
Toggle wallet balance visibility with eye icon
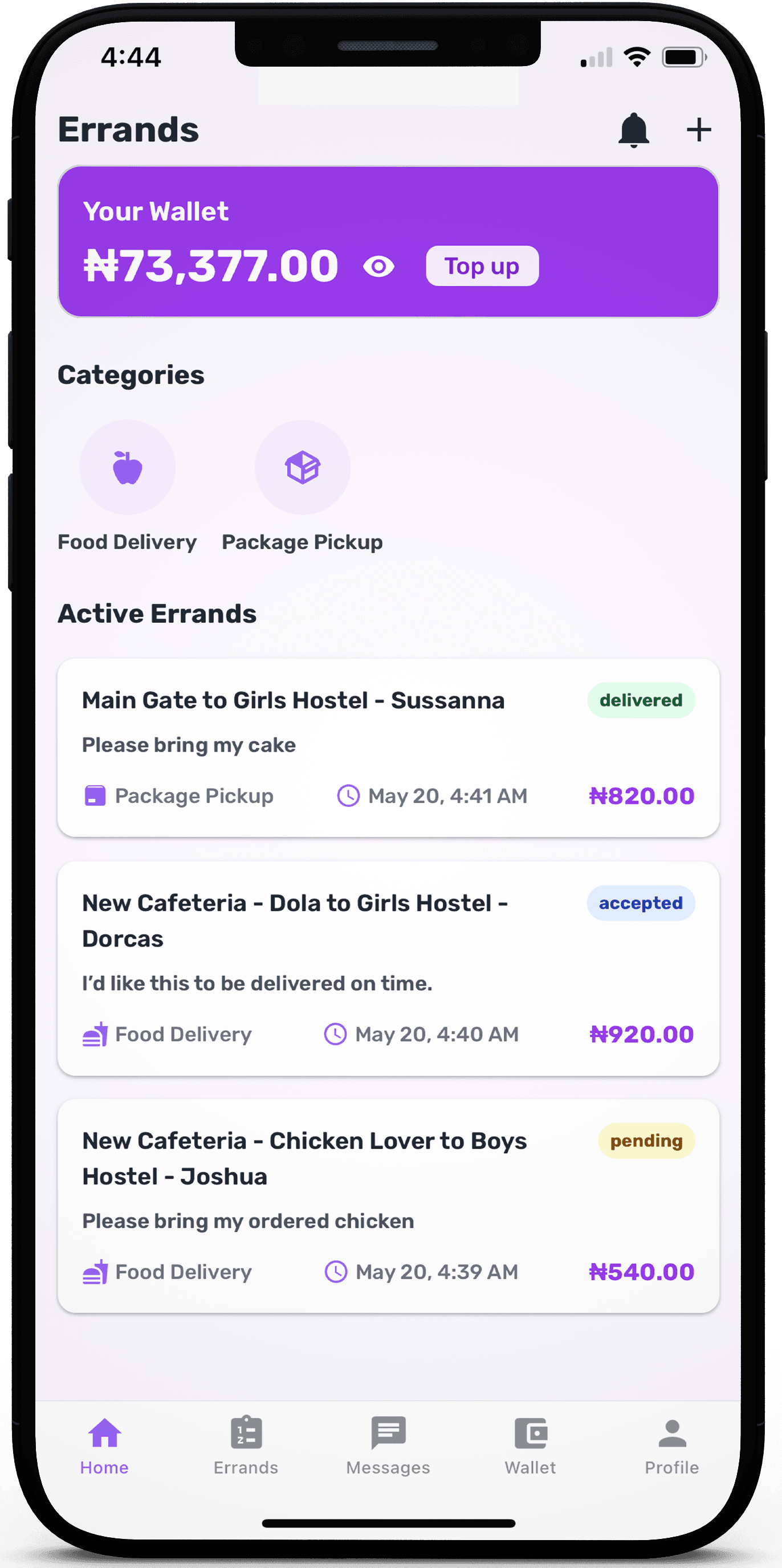click(378, 266)
